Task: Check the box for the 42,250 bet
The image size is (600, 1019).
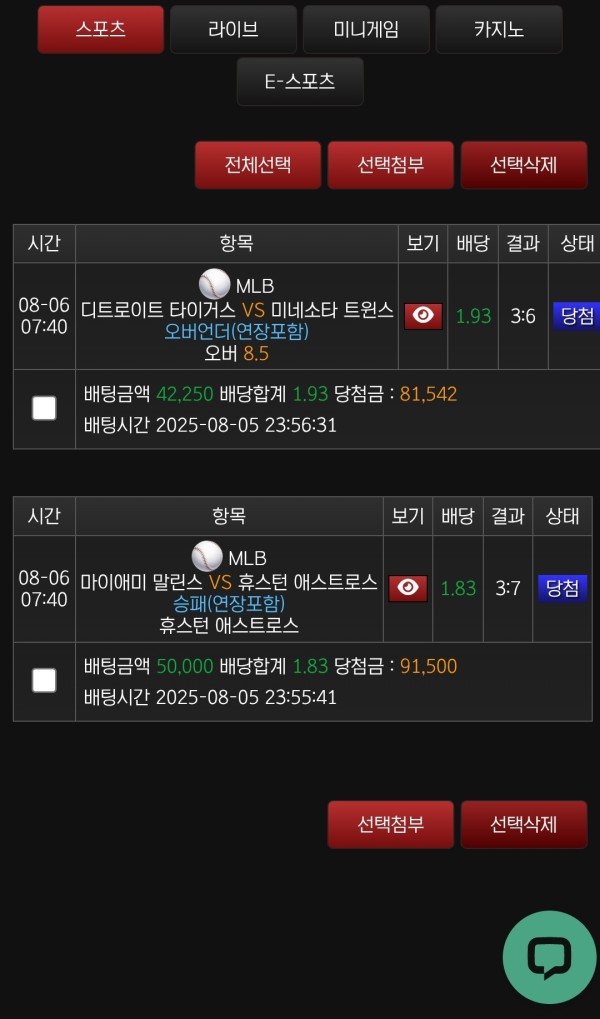Action: click(x=44, y=408)
